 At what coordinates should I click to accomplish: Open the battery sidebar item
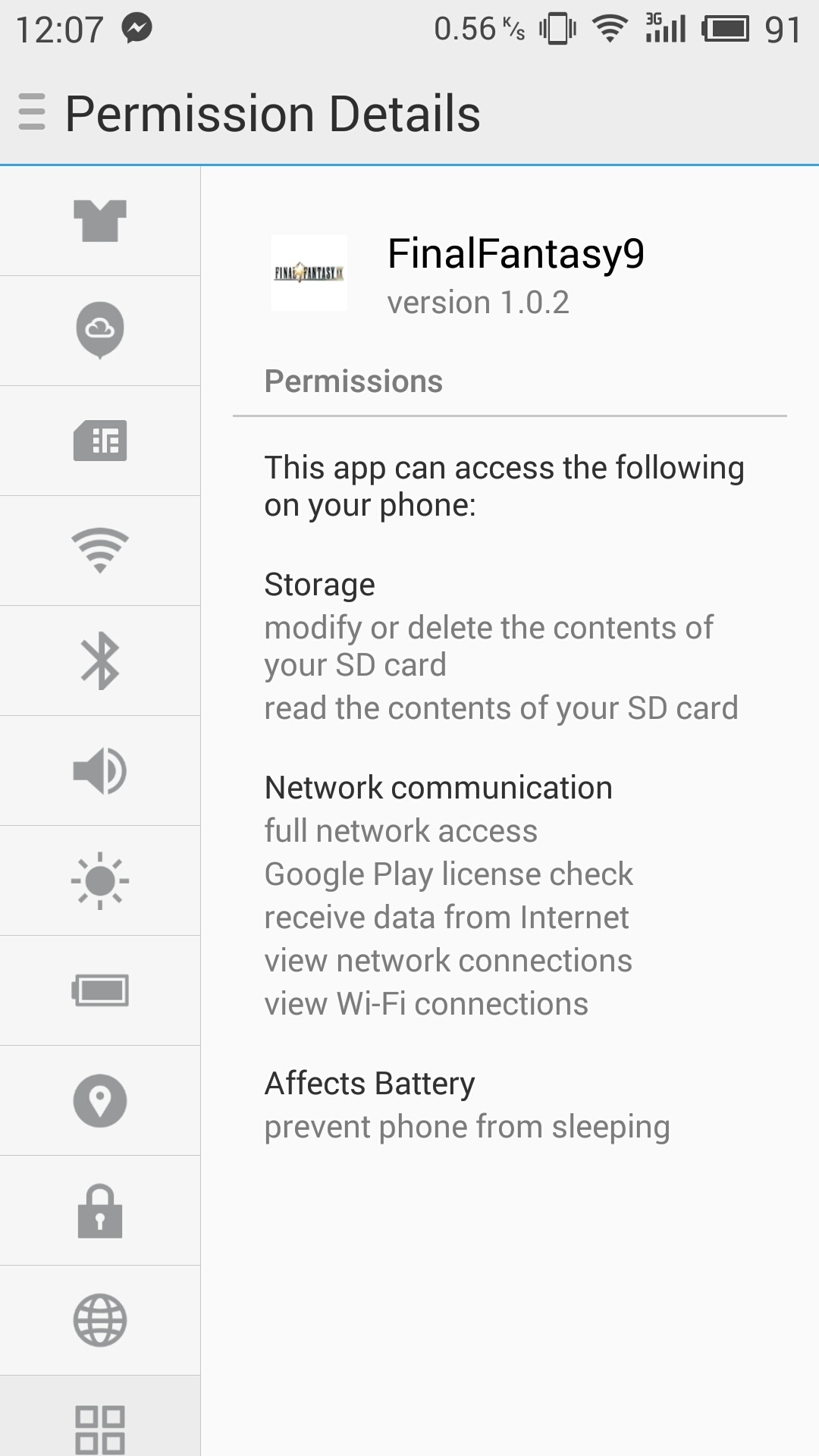pyautogui.click(x=100, y=990)
